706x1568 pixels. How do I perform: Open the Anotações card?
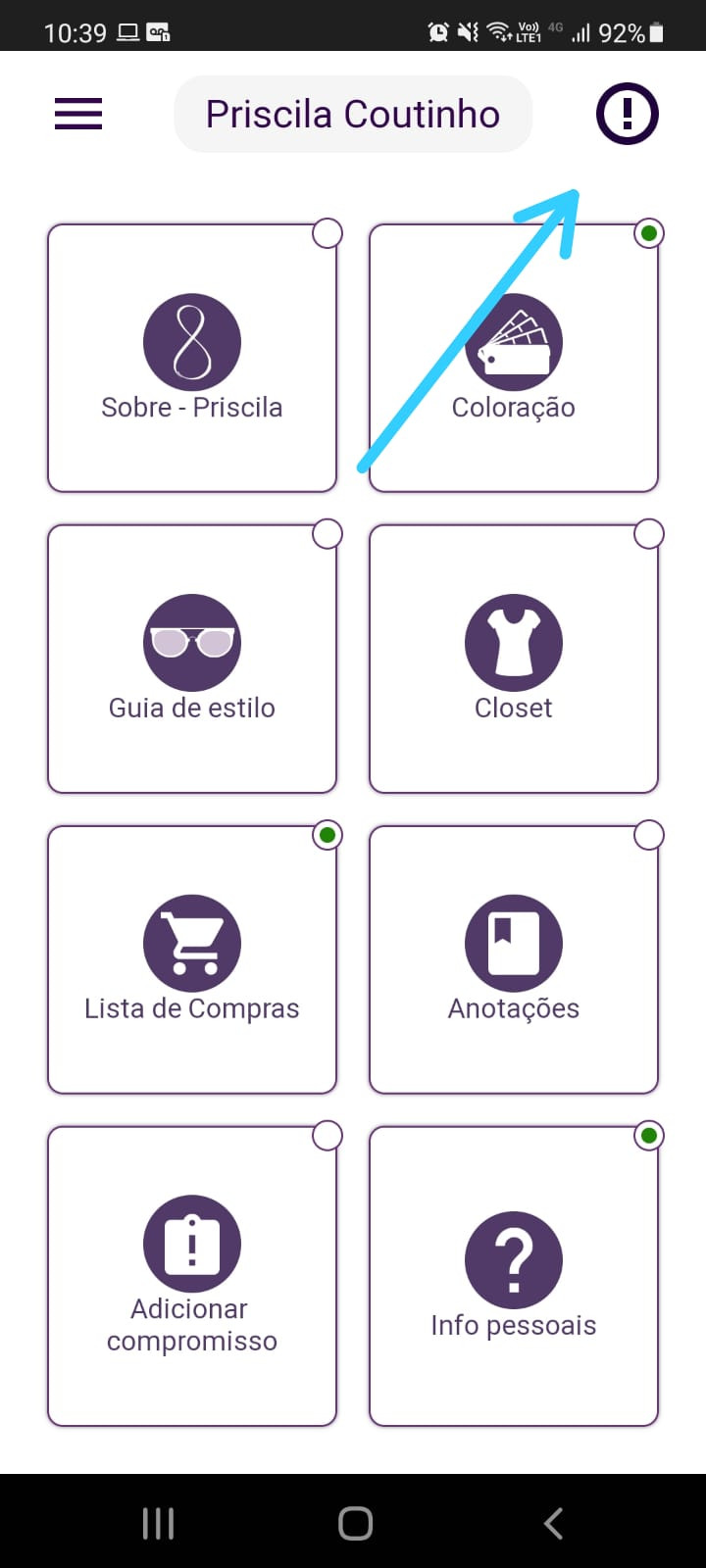click(514, 959)
